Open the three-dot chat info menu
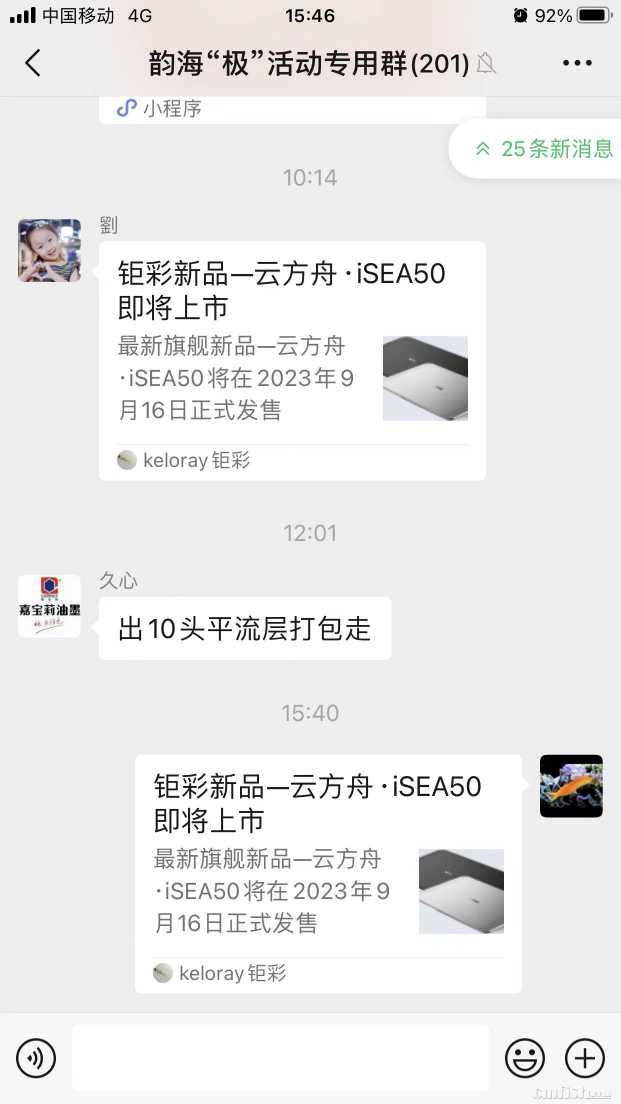 click(x=577, y=63)
